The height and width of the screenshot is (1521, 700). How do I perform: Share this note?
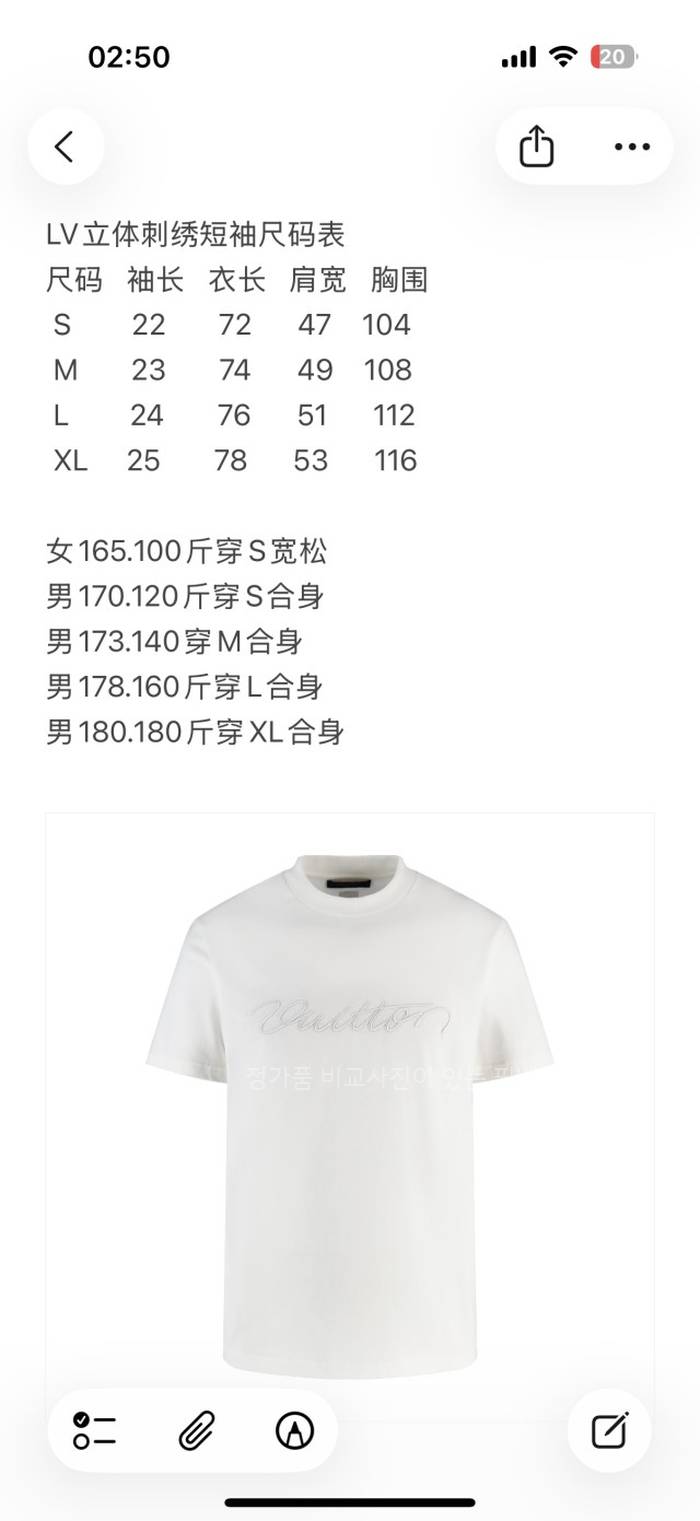pos(537,147)
